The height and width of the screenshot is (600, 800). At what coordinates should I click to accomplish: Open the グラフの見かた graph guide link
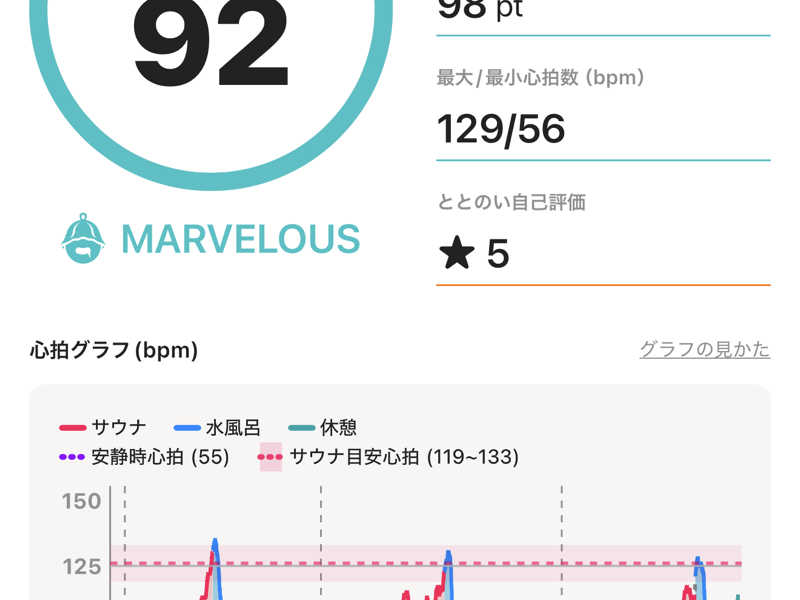(x=704, y=350)
